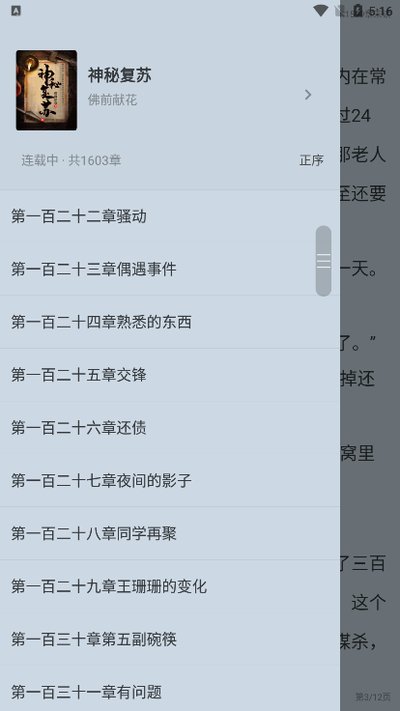The height and width of the screenshot is (711, 400).
Task: Open chapter 第一百二十二章骚动
Action: pyautogui.click(x=170, y=216)
